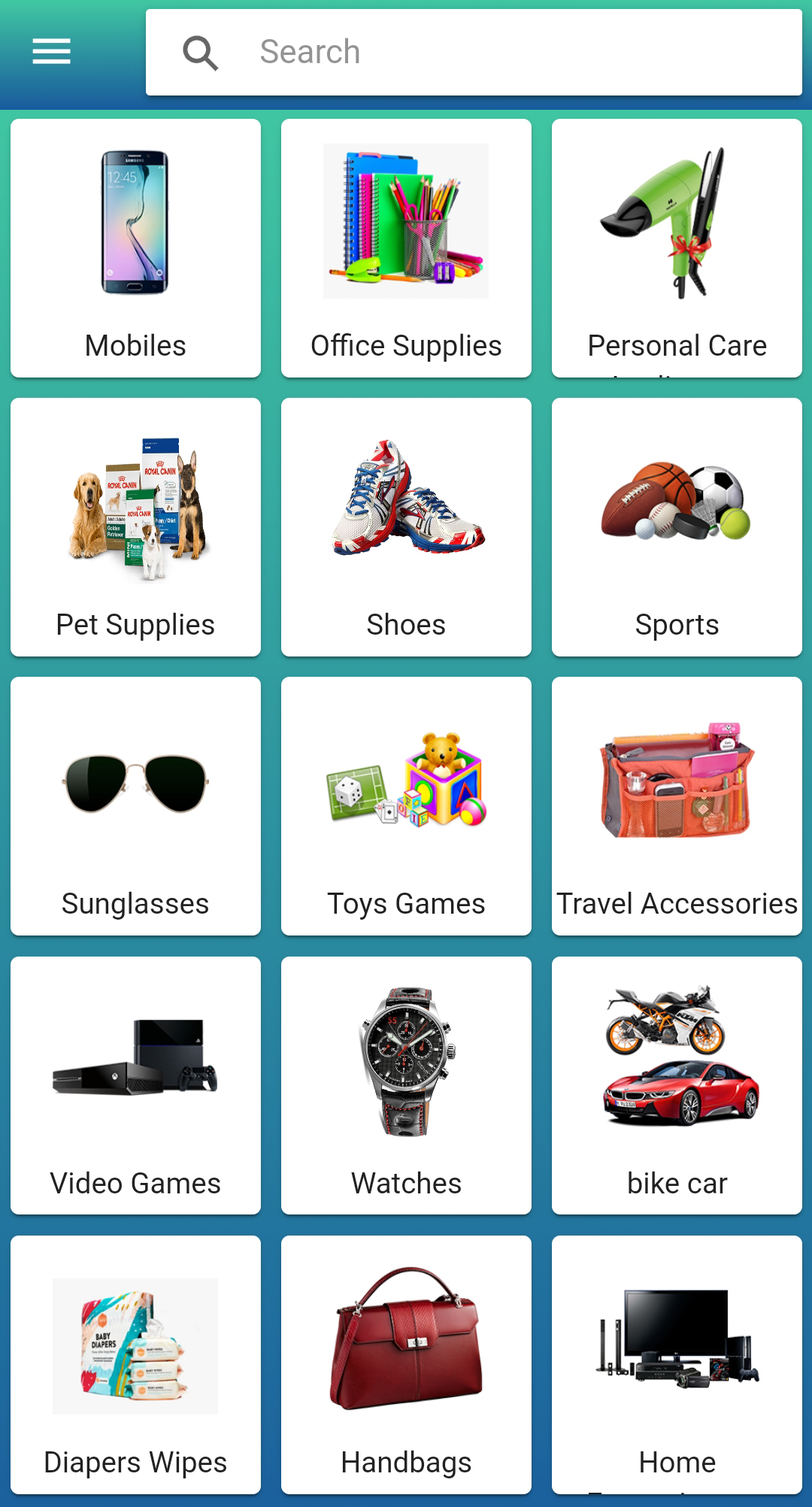Select Travel Accessories category

point(677,806)
